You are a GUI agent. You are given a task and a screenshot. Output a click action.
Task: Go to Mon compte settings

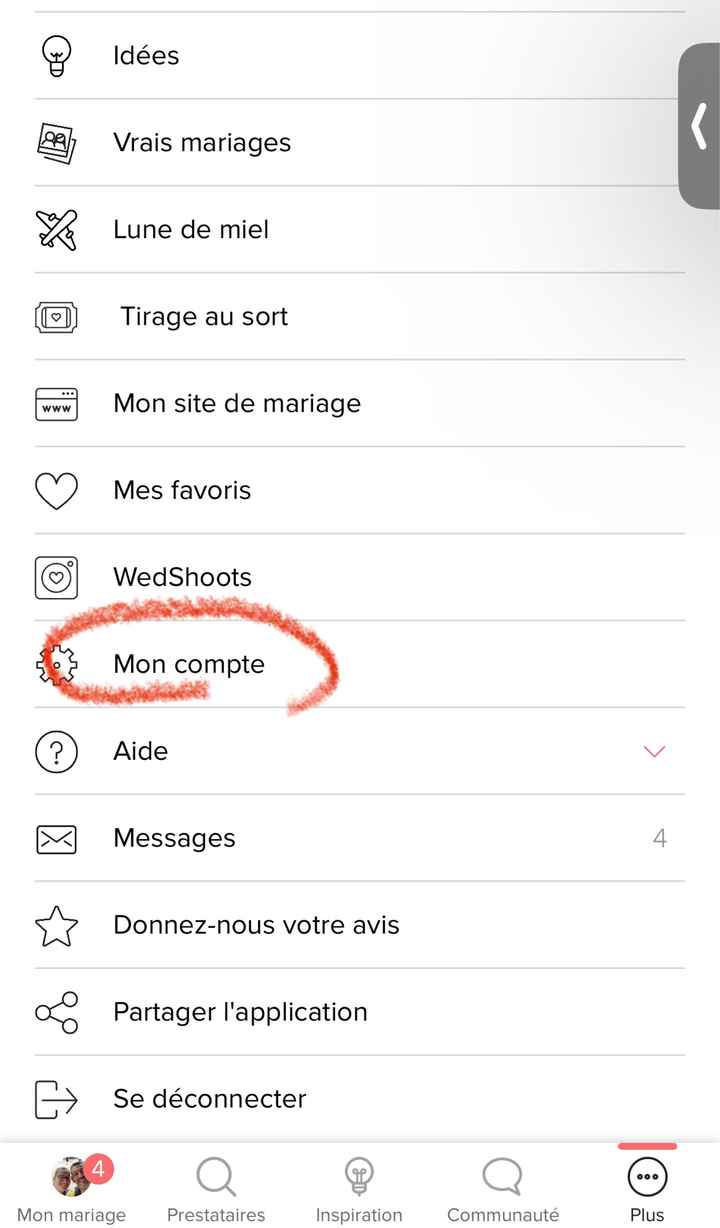(x=189, y=665)
